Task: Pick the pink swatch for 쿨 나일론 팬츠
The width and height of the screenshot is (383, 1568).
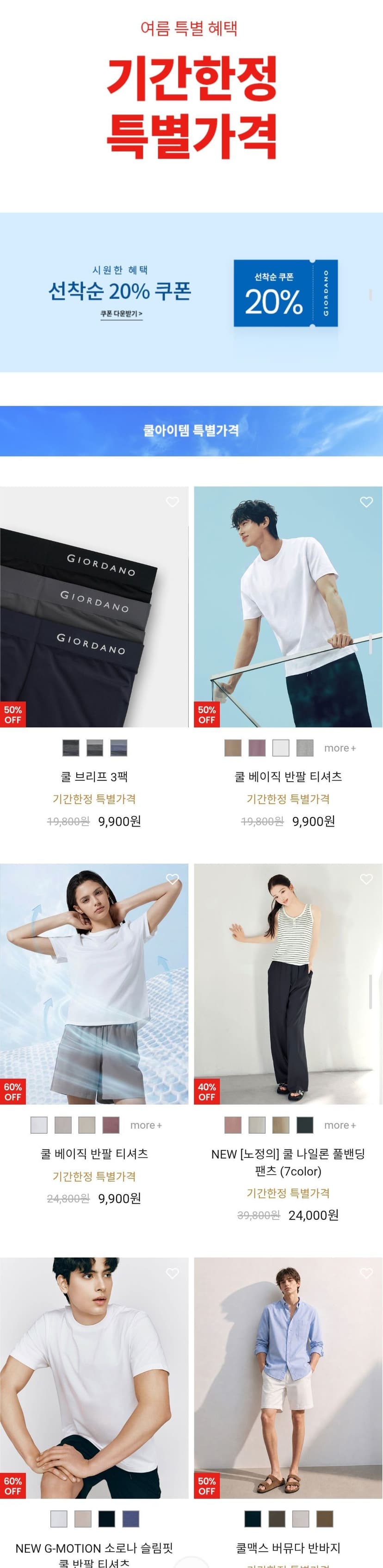Action: click(x=233, y=1125)
